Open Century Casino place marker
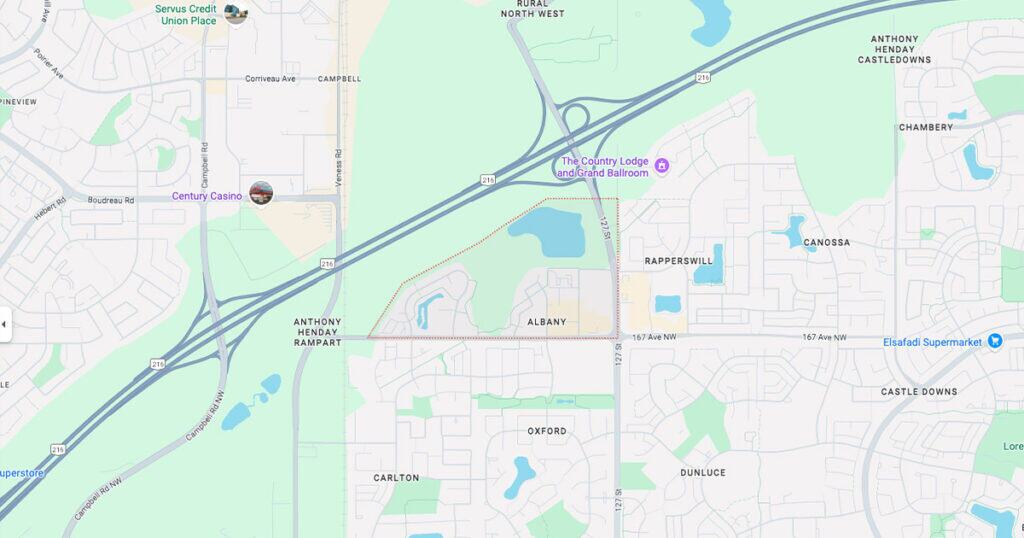The width and height of the screenshot is (1024, 538). coord(261,193)
